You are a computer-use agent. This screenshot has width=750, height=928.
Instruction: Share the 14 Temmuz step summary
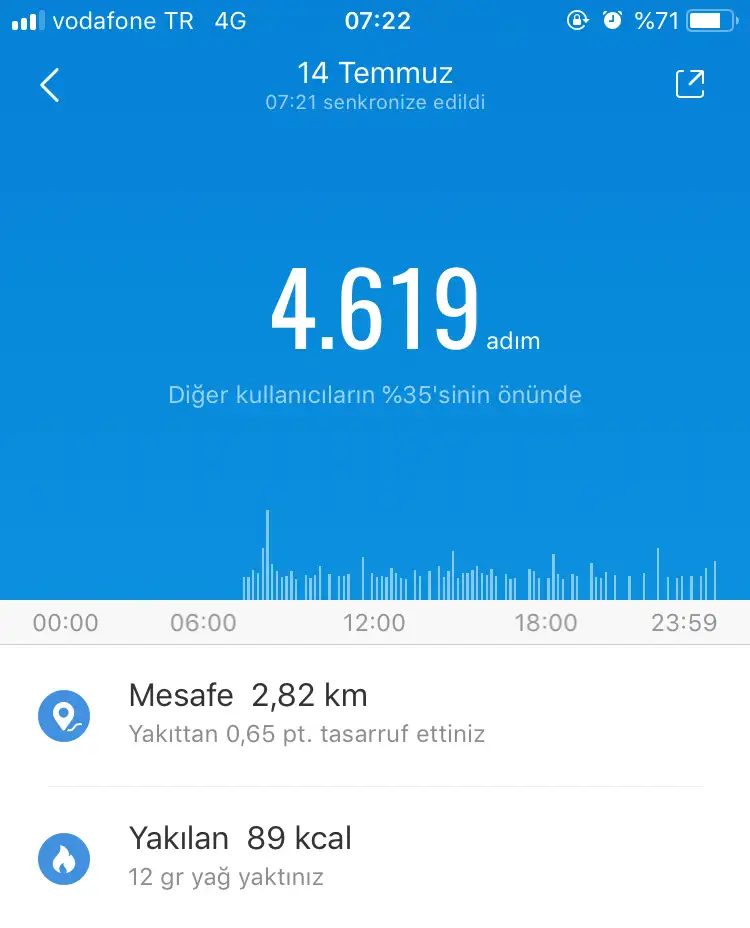point(690,84)
